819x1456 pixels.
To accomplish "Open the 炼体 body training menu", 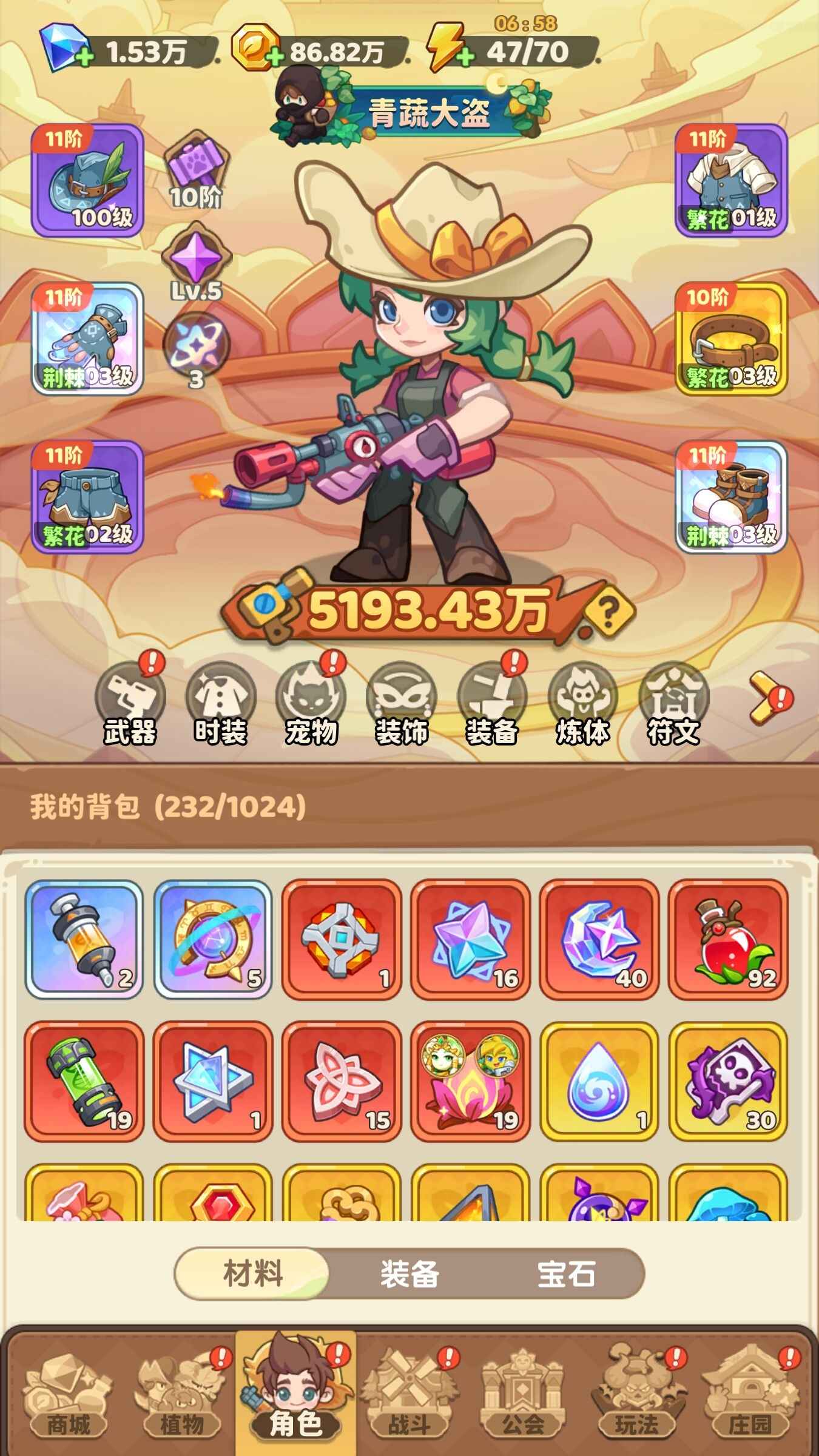I will click(582, 704).
